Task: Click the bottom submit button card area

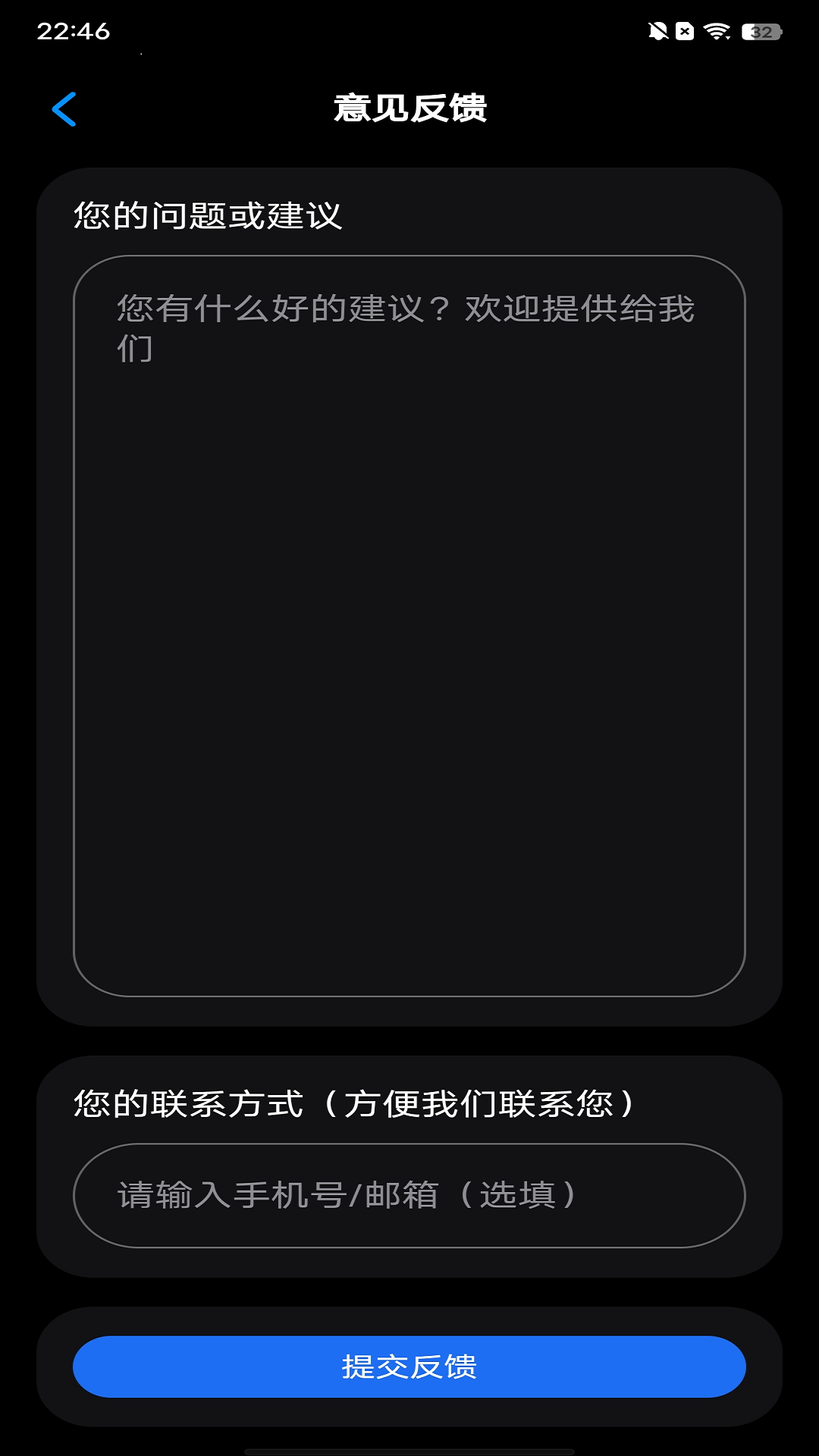Action: point(409,1365)
